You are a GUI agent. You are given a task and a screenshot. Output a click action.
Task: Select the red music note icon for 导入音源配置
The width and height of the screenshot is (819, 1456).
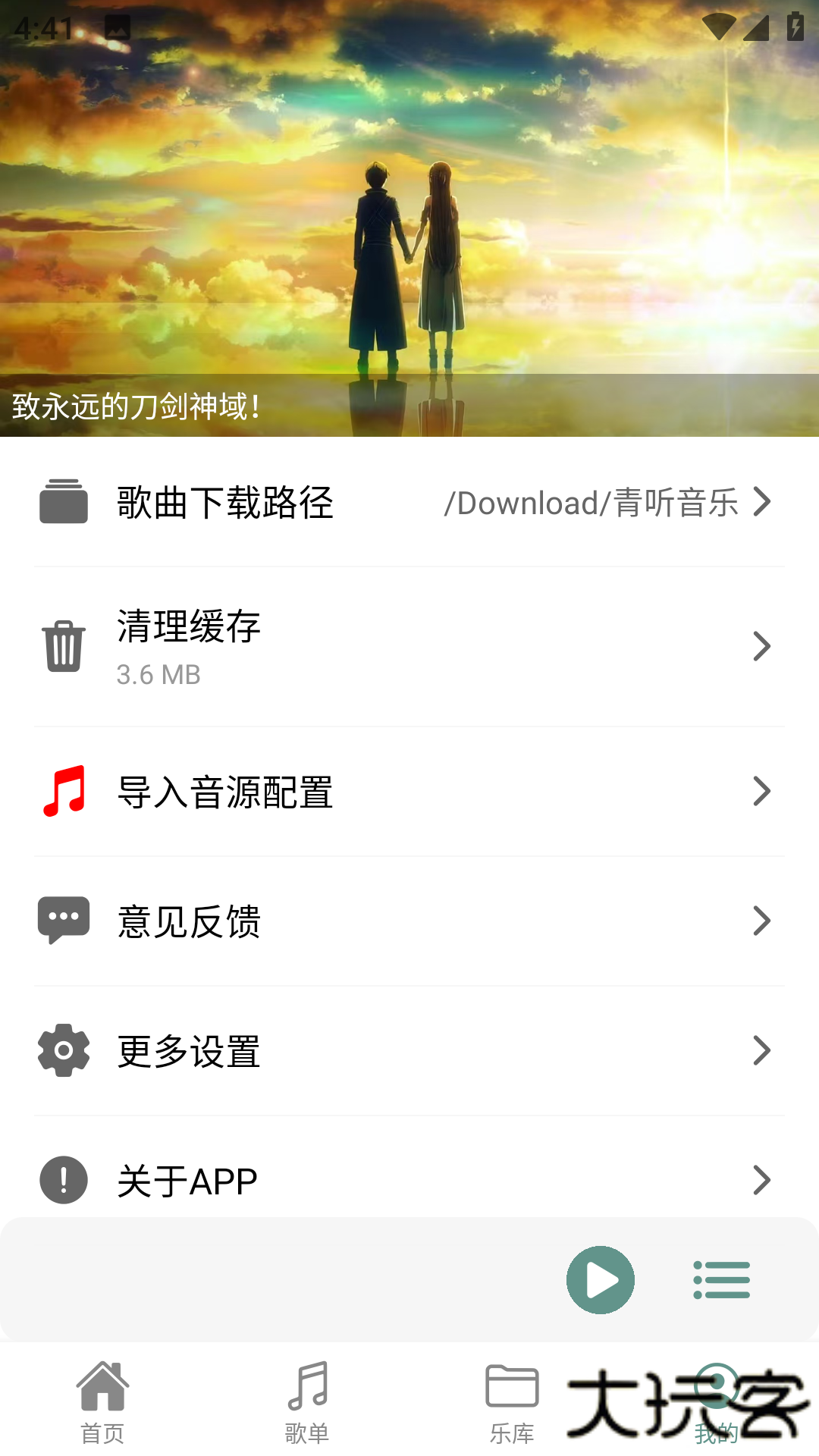click(x=64, y=791)
